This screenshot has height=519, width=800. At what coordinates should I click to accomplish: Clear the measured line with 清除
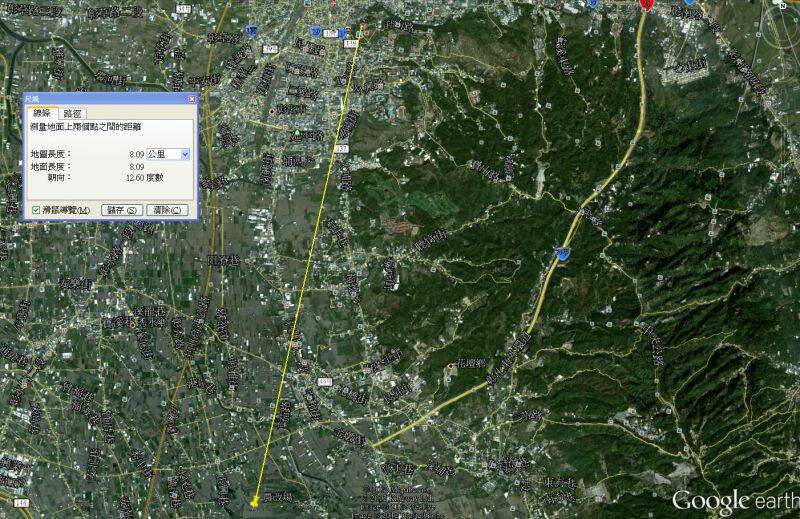coord(167,210)
